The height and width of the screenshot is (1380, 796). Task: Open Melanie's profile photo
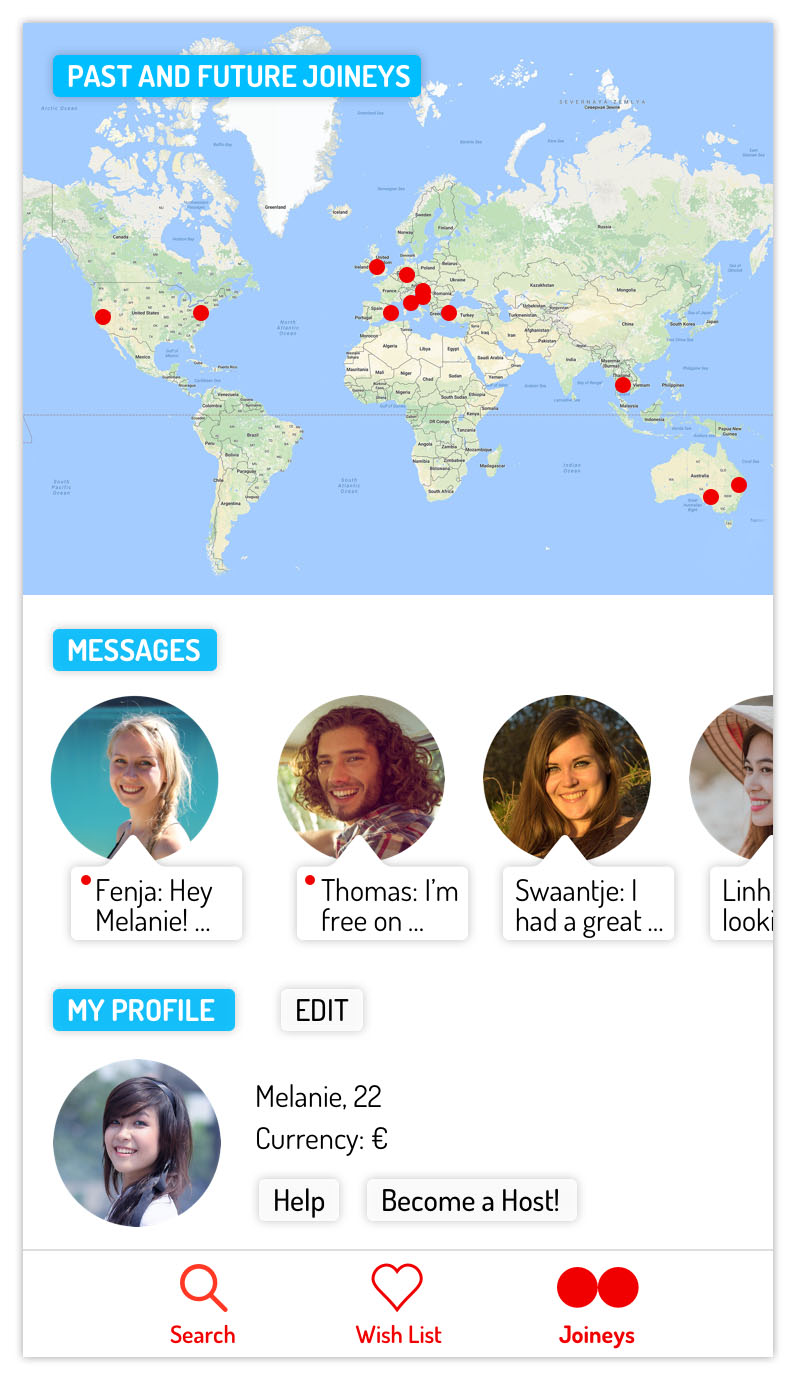[137, 1143]
